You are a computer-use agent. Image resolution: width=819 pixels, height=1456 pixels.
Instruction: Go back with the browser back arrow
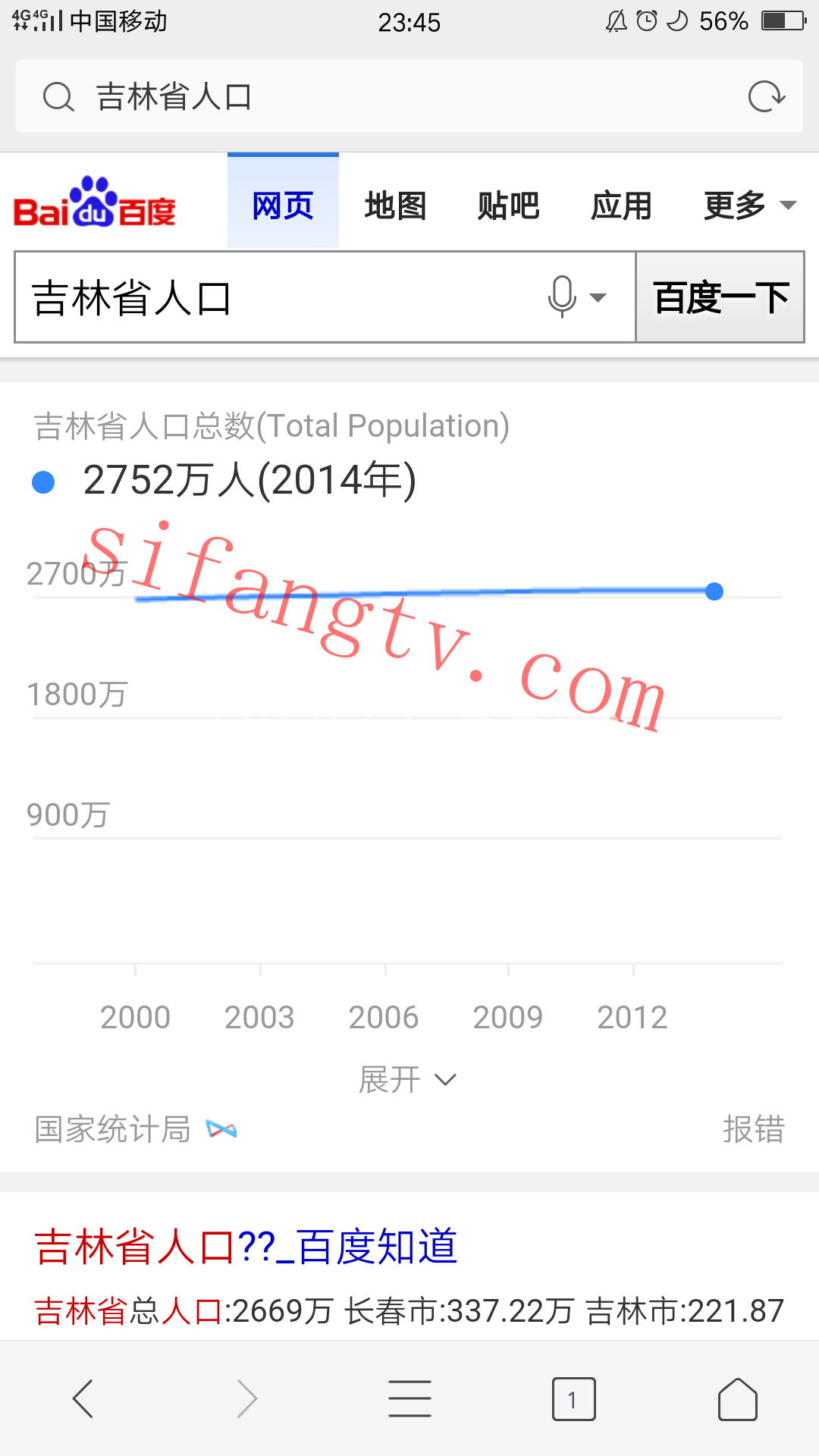click(83, 1398)
